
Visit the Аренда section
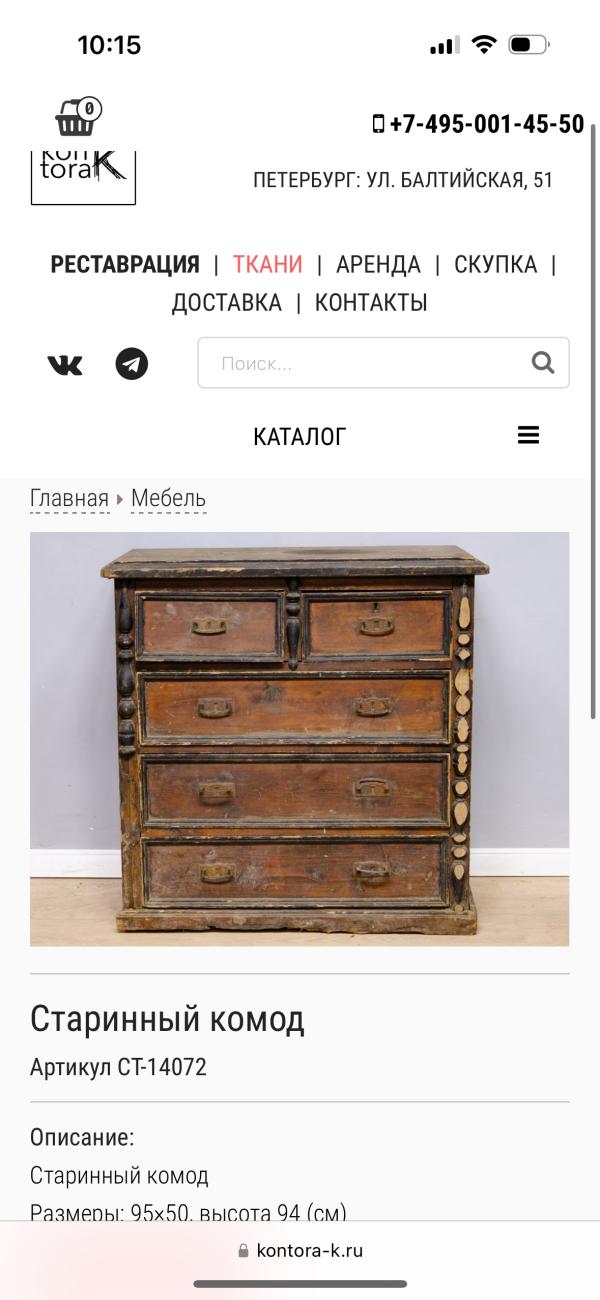[378, 265]
